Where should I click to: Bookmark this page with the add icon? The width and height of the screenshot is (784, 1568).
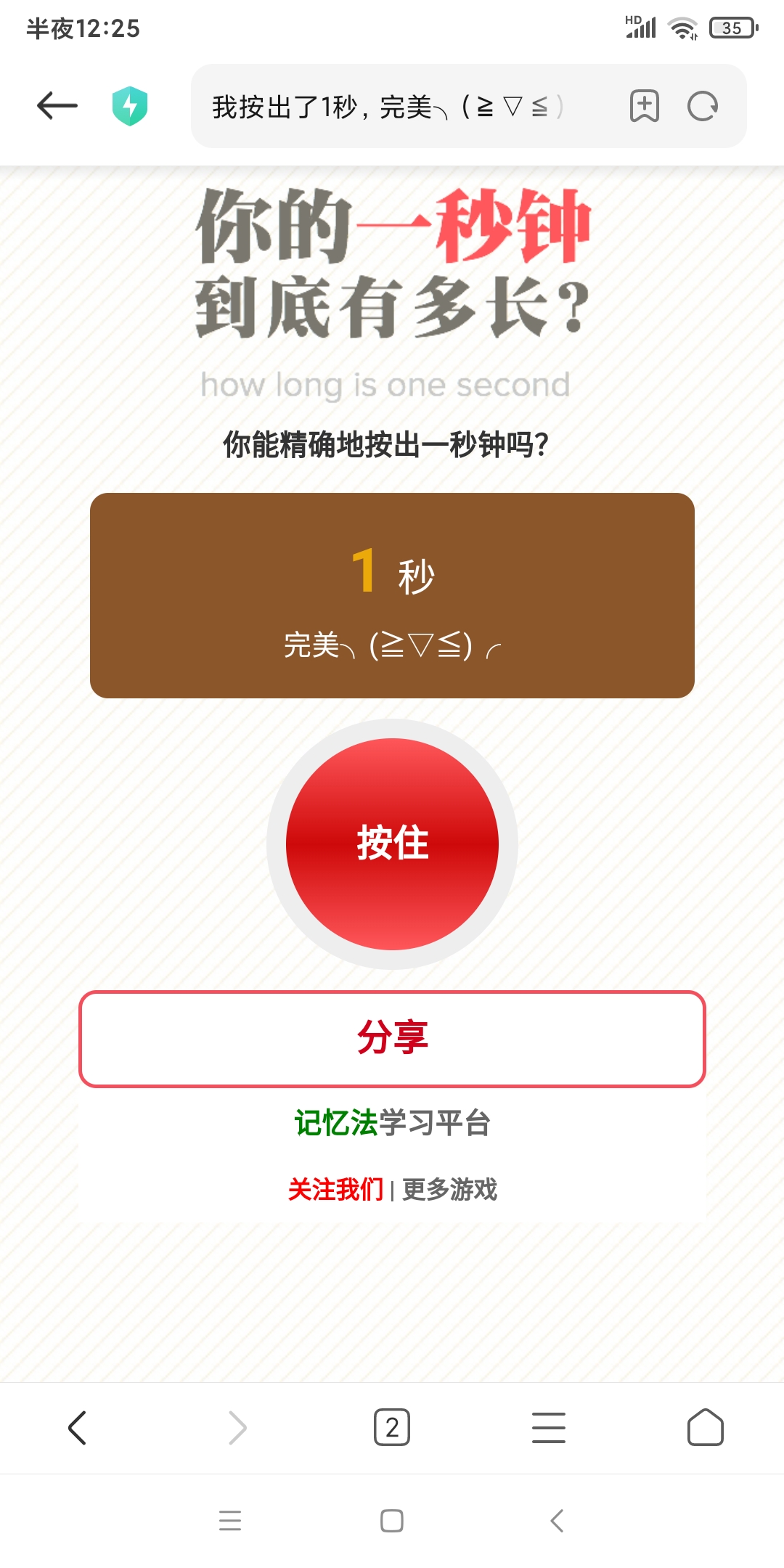point(644,106)
